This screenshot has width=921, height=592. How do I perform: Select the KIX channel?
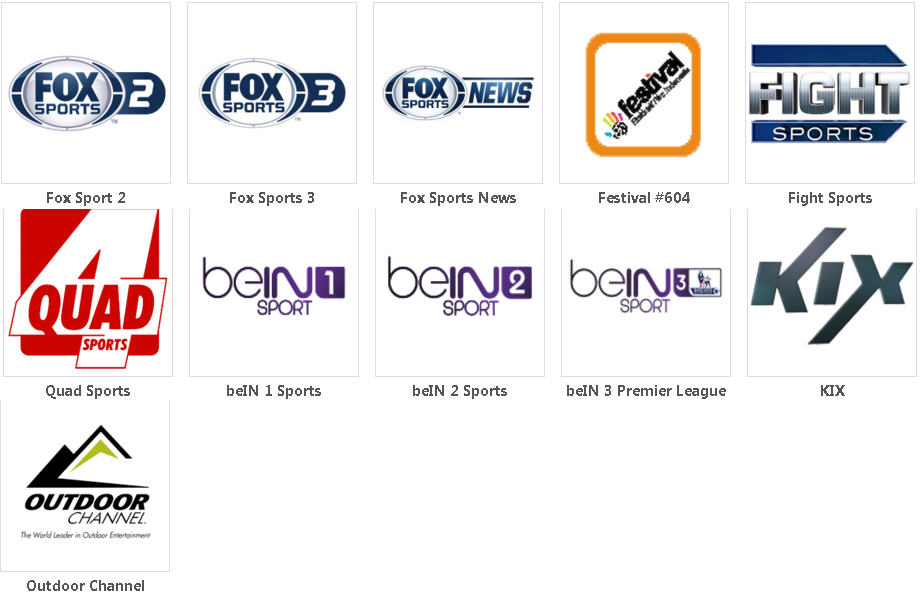(832, 292)
